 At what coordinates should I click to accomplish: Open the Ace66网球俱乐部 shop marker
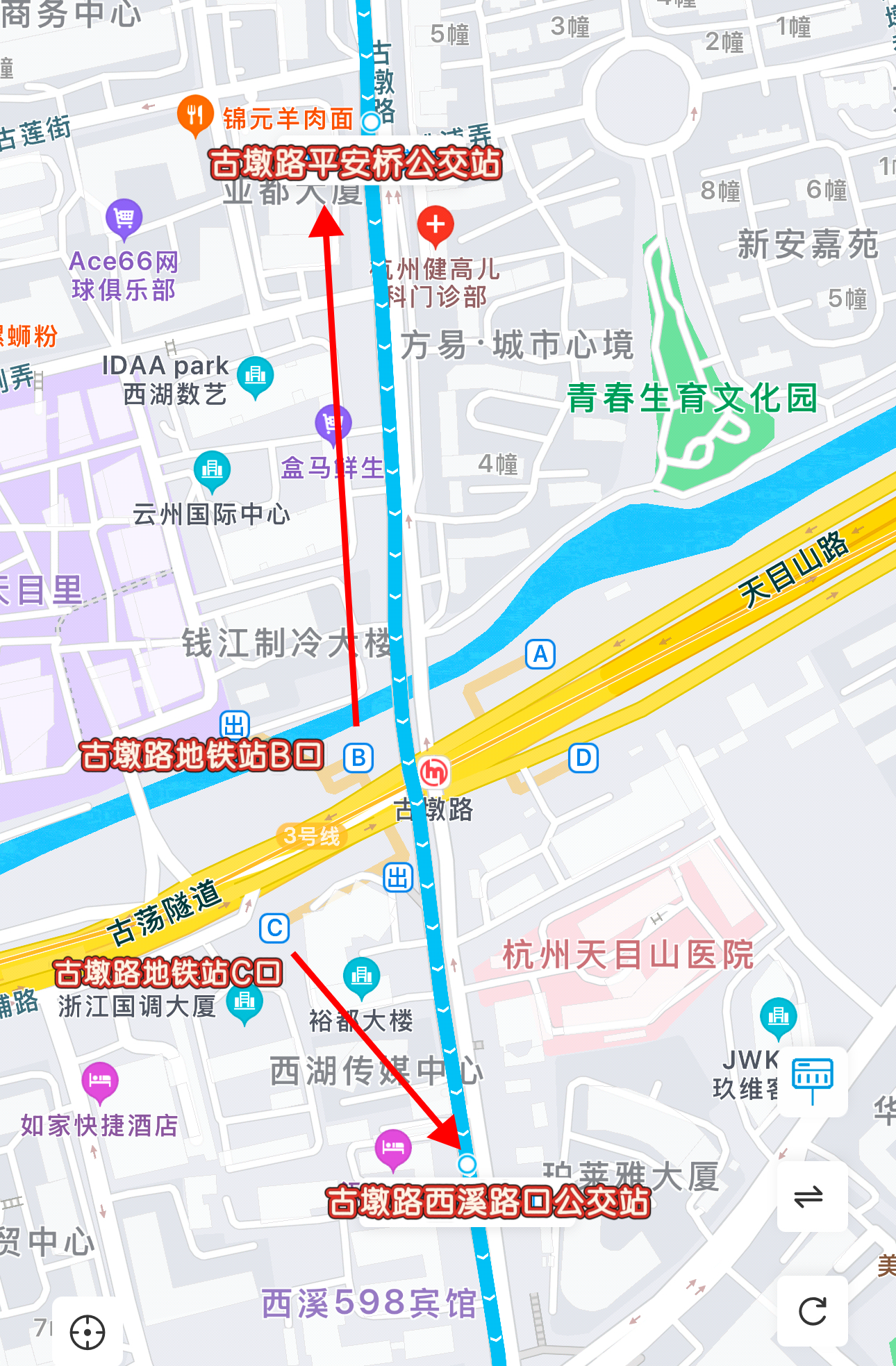tap(124, 219)
